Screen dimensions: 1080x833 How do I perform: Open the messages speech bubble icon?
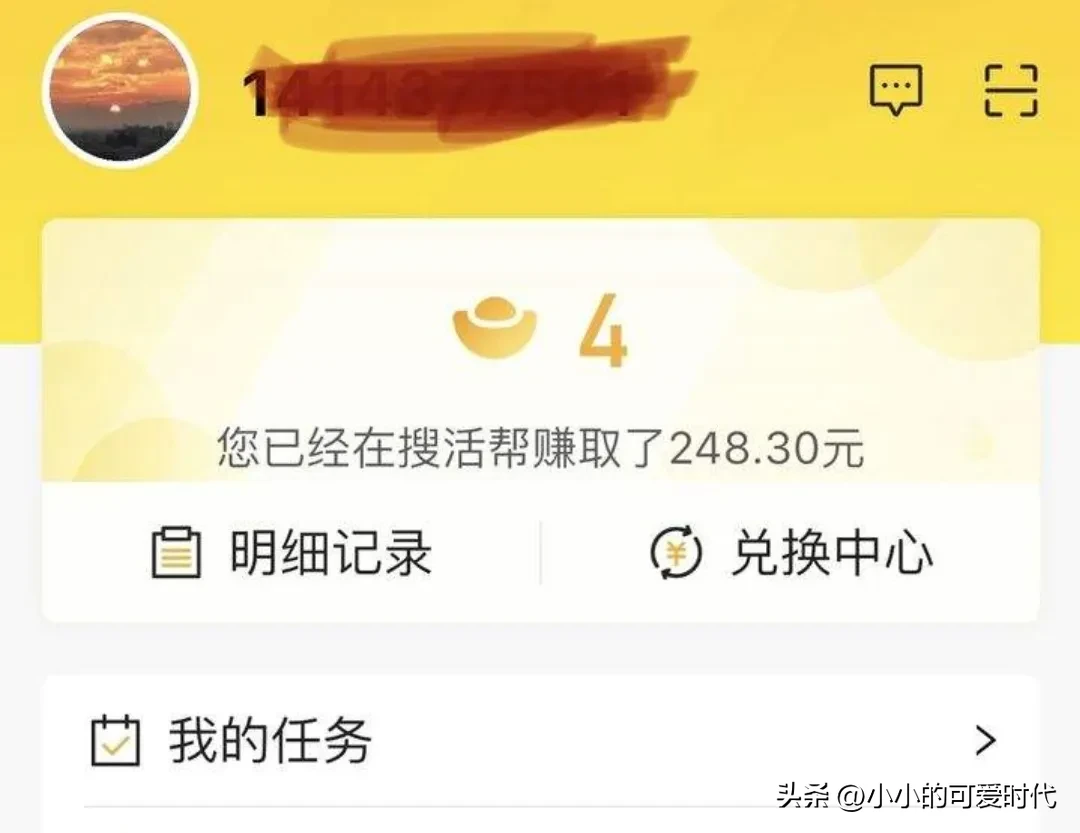pos(895,90)
